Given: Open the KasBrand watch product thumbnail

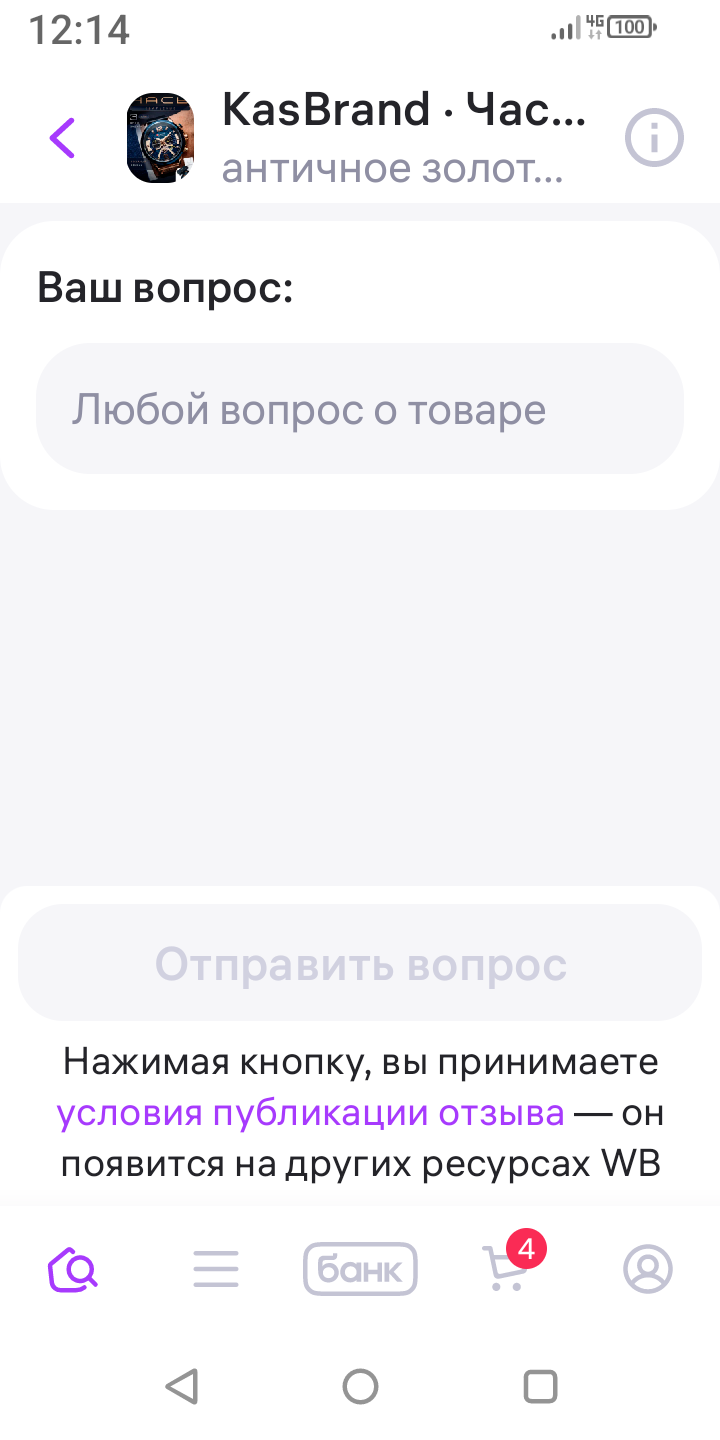Looking at the screenshot, I should point(160,138).
